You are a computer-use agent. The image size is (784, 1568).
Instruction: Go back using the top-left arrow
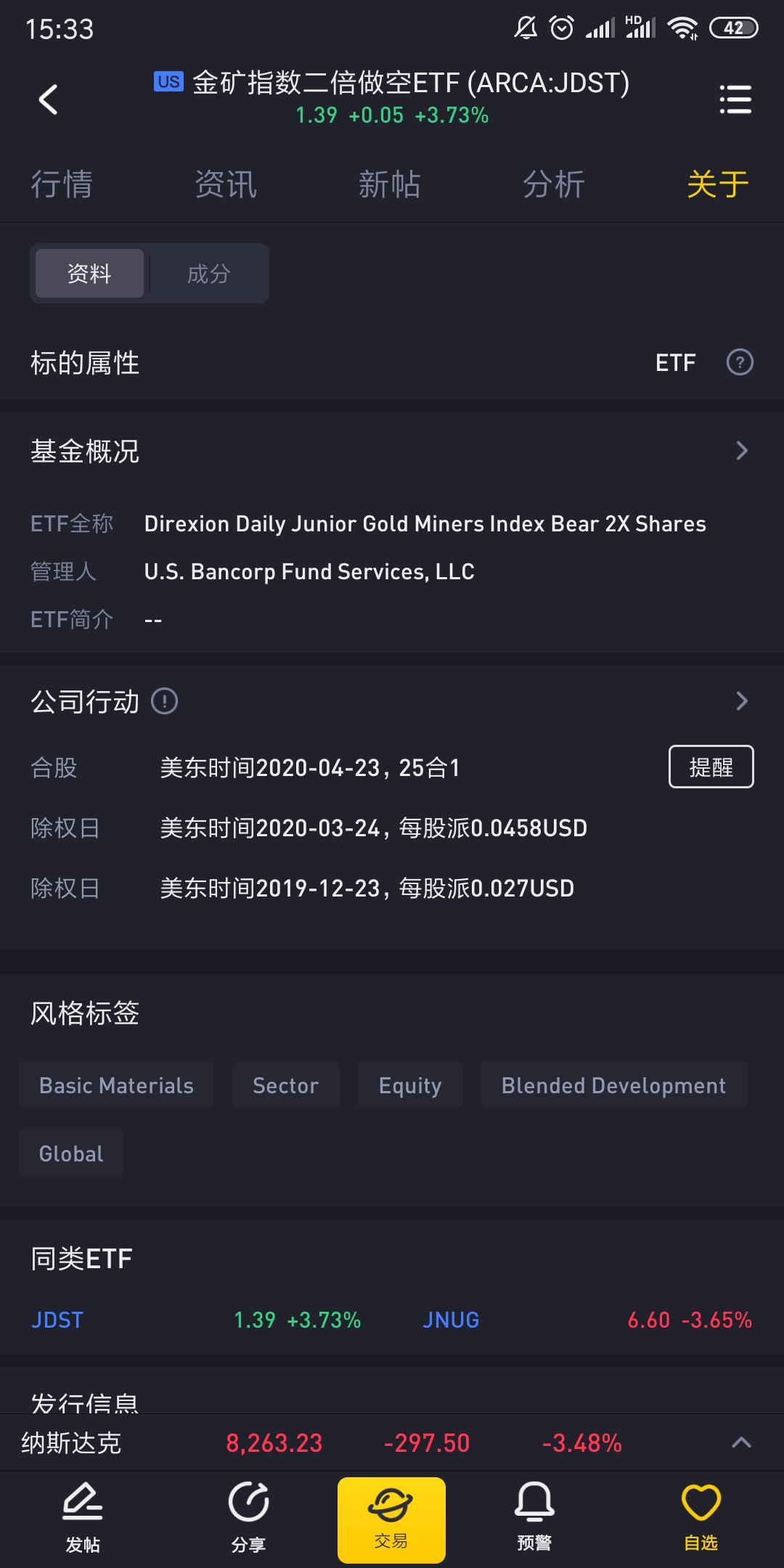coord(48,99)
